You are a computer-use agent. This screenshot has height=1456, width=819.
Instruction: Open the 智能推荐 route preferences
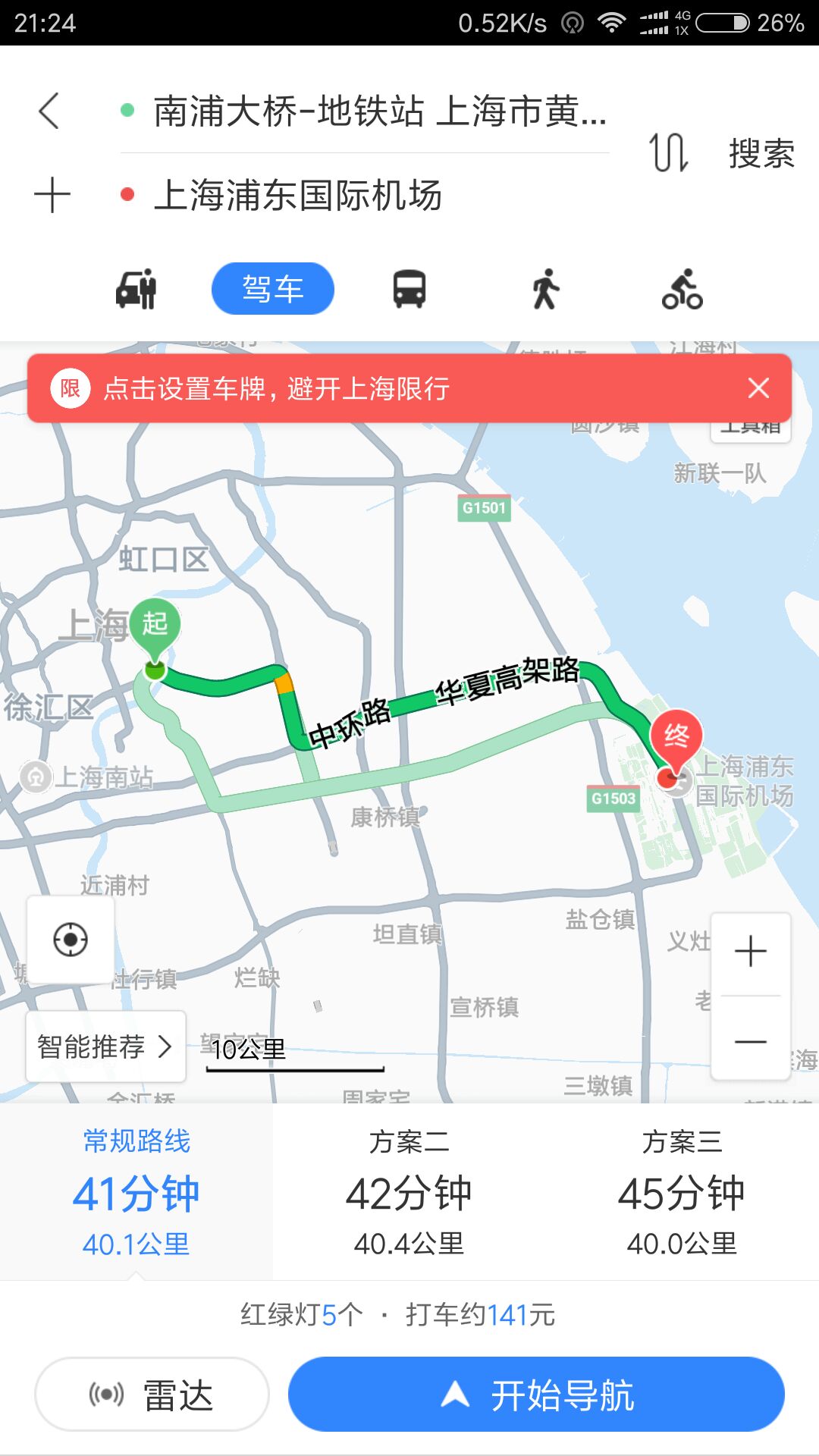point(105,1046)
